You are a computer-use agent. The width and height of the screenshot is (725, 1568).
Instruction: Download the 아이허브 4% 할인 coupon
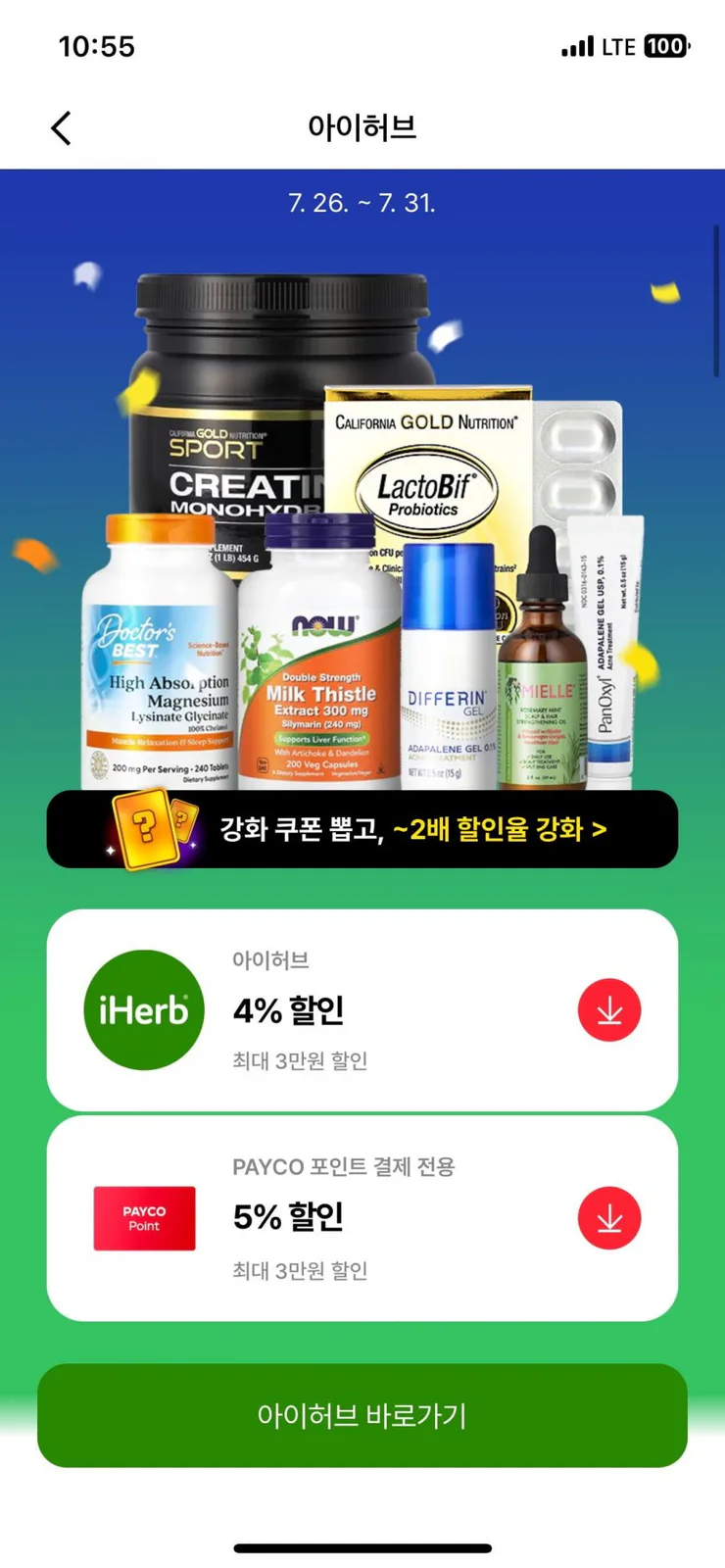click(609, 1009)
